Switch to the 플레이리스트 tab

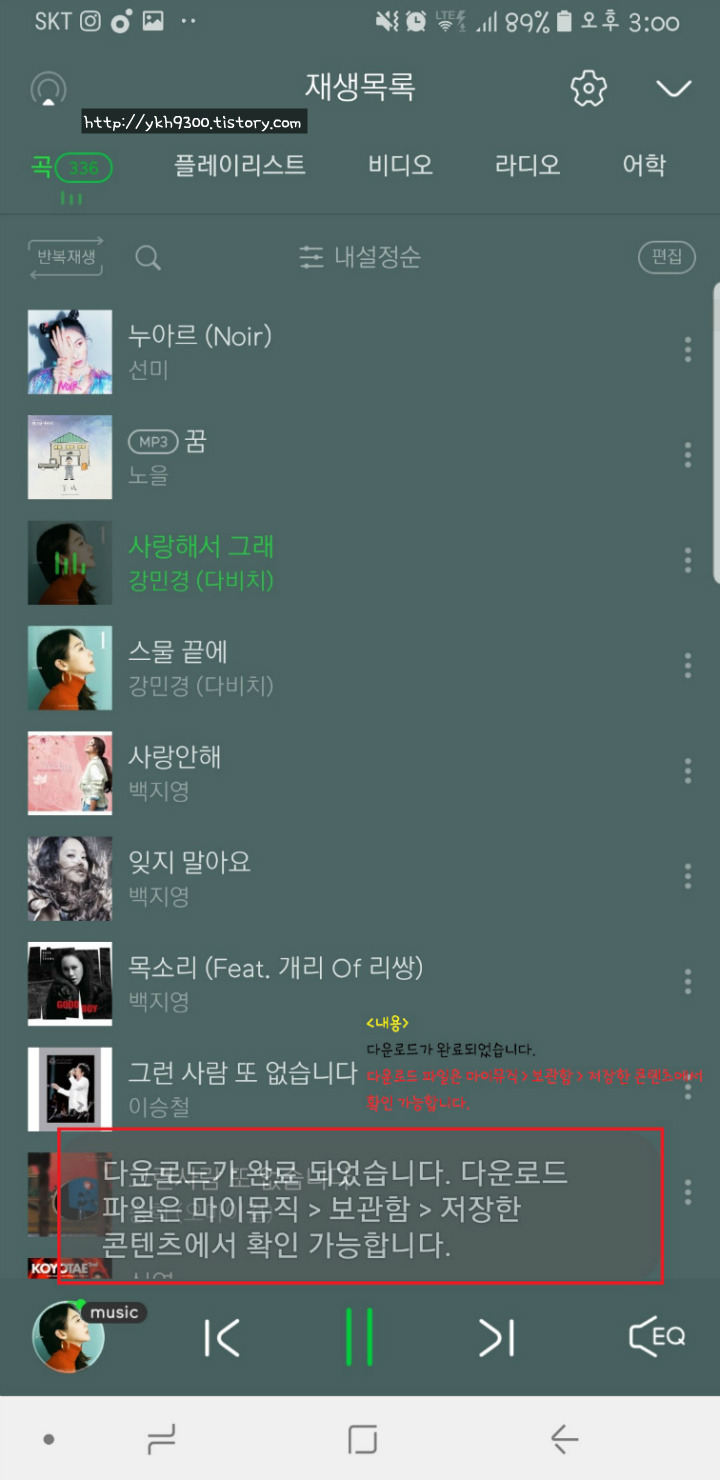tap(240, 165)
